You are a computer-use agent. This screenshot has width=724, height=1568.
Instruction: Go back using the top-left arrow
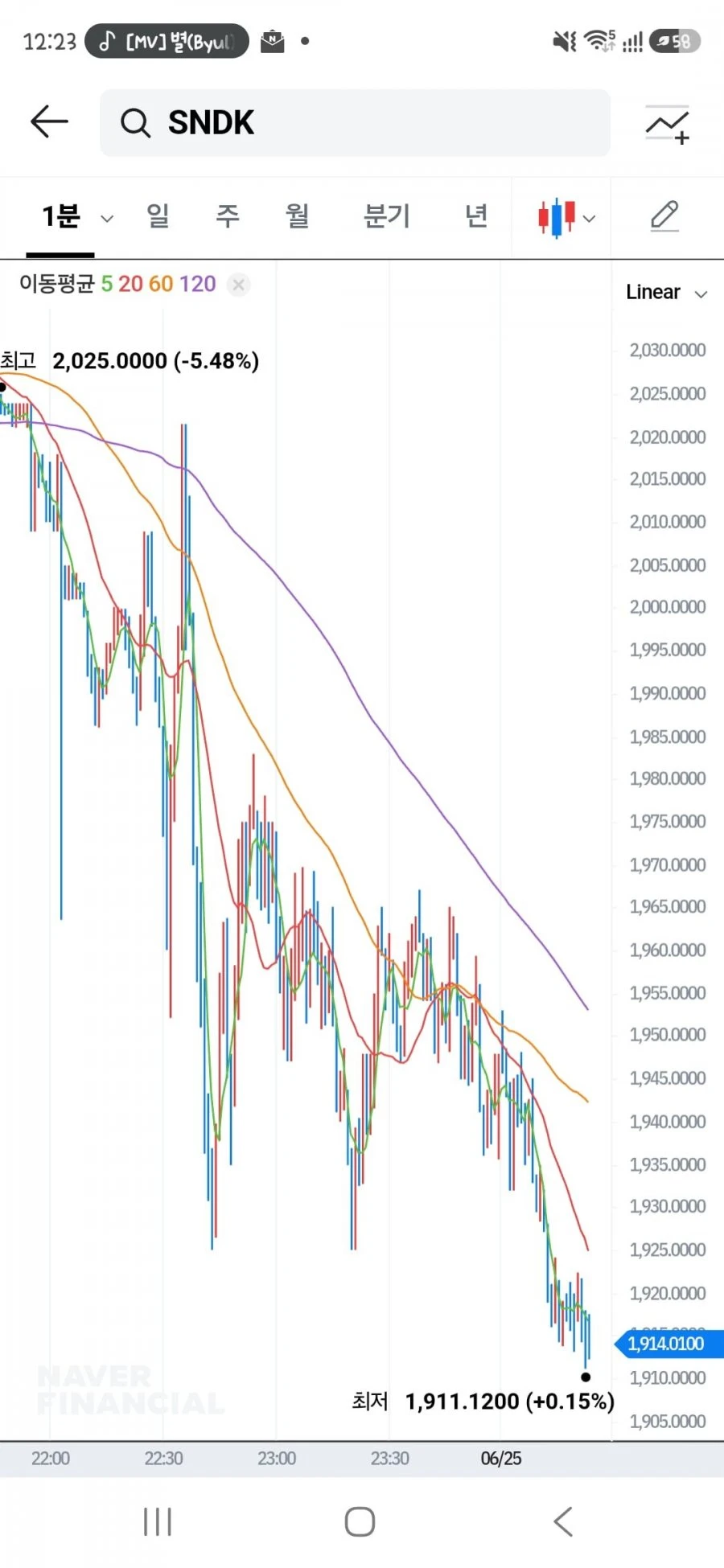(49, 122)
